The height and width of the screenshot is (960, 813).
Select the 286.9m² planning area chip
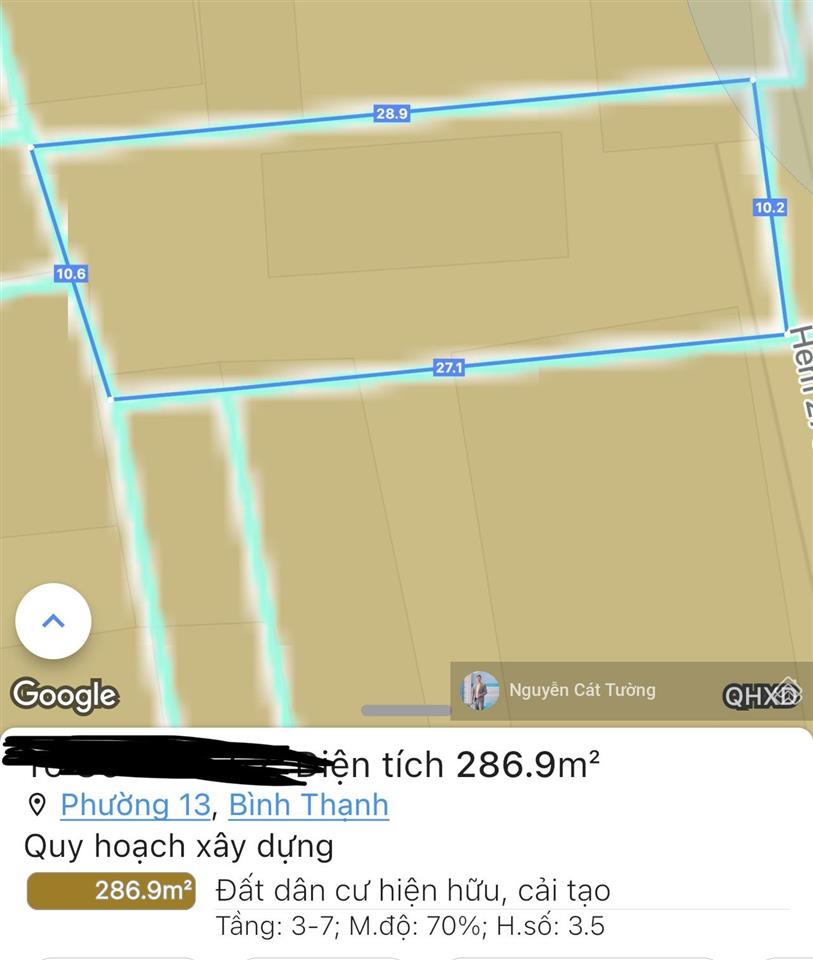111,890
